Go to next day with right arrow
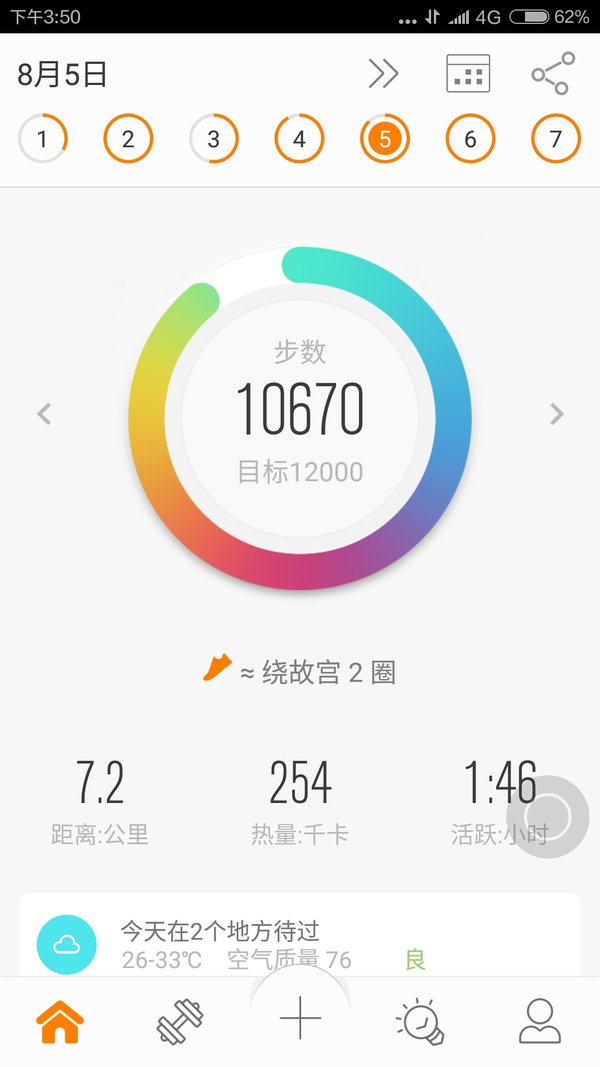This screenshot has height=1067, width=600. point(556,414)
